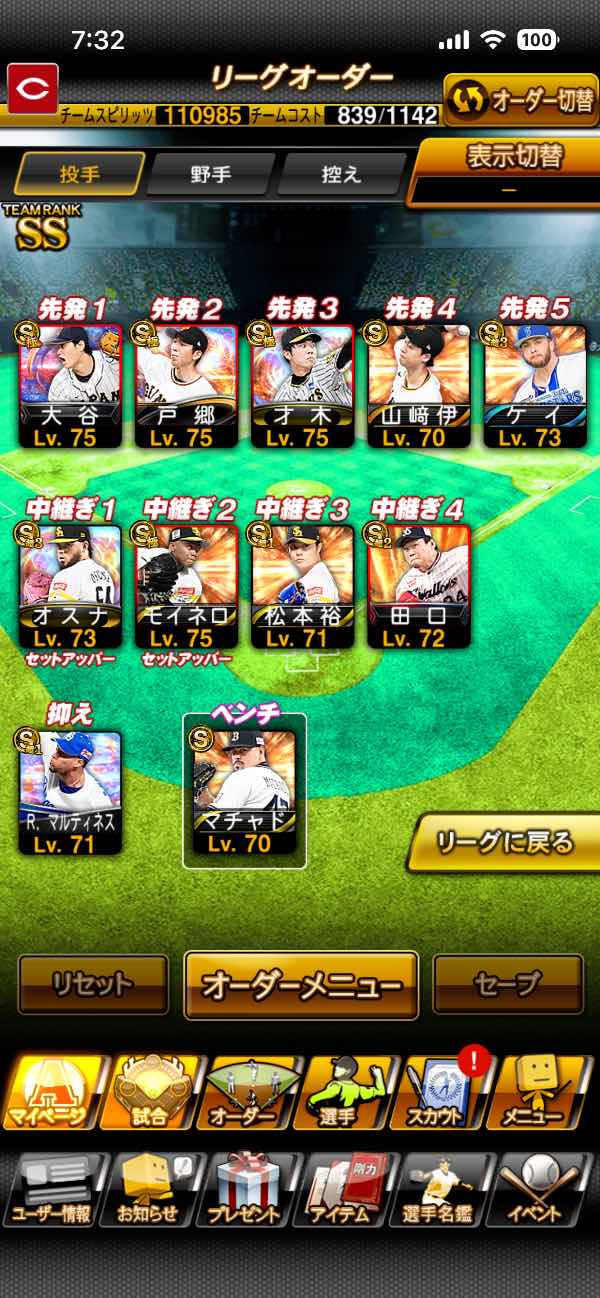Open プレゼント gift box
The width and height of the screenshot is (600, 1298).
point(246,1189)
